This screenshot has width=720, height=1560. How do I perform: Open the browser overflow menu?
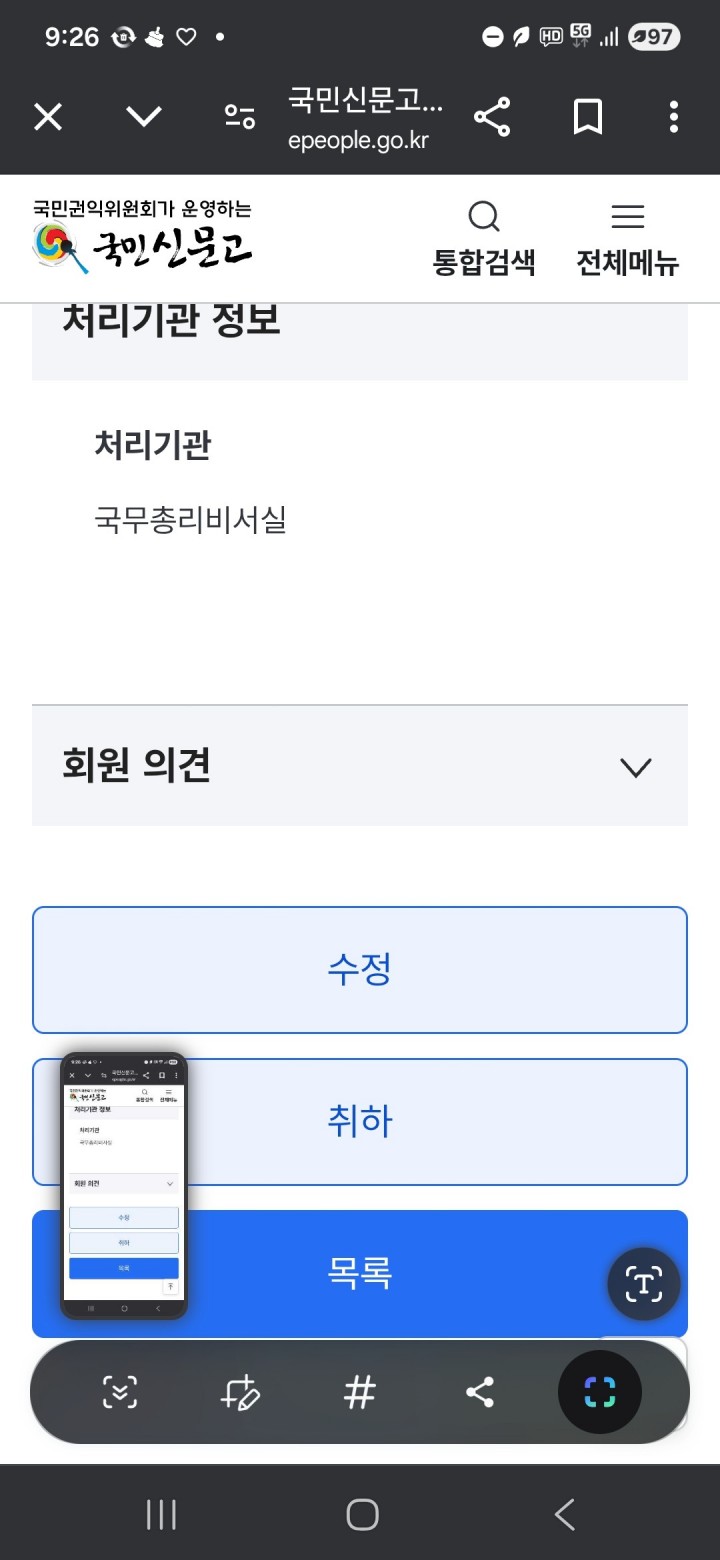[674, 117]
